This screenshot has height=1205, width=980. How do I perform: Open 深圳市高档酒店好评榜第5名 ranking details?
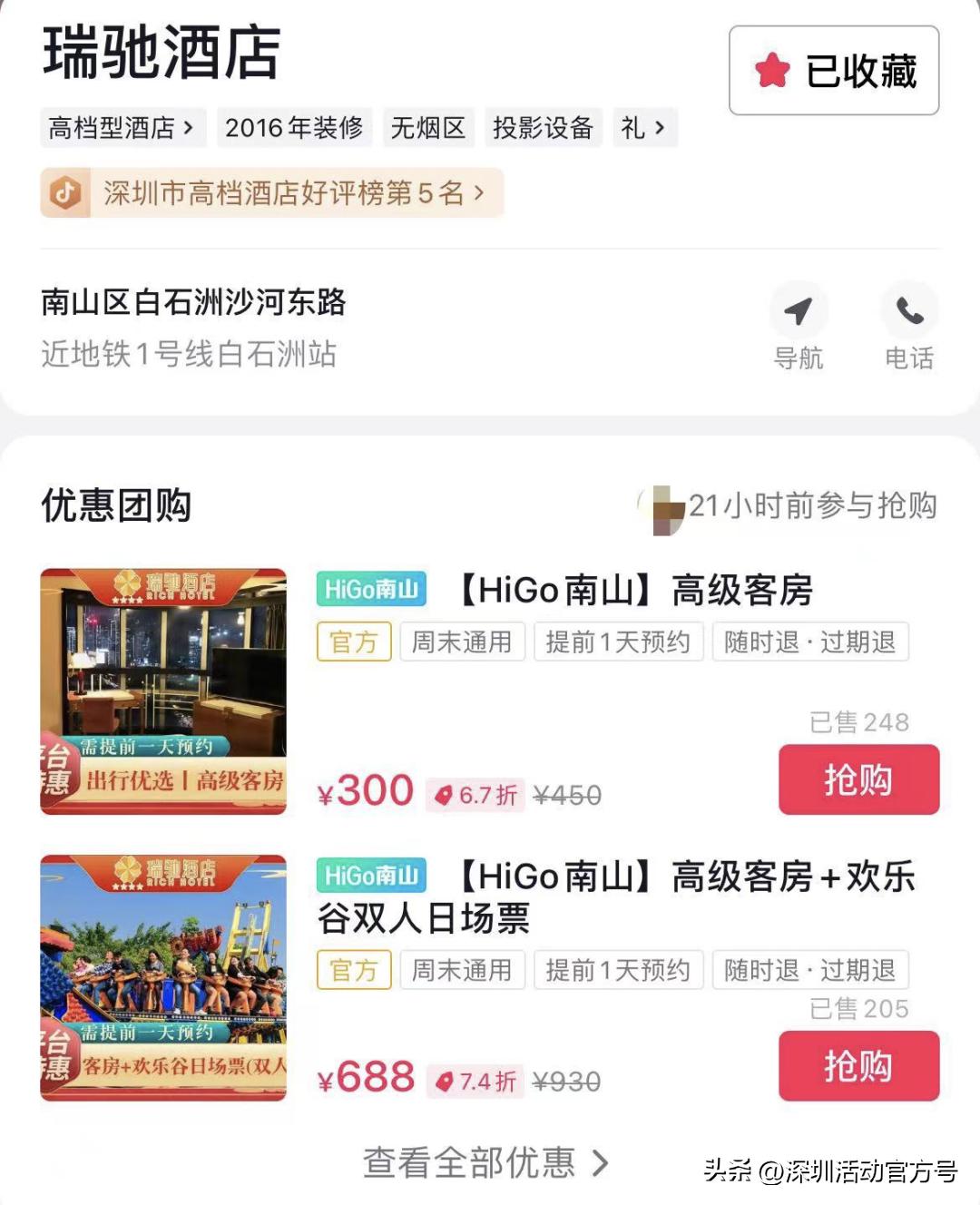click(272, 192)
